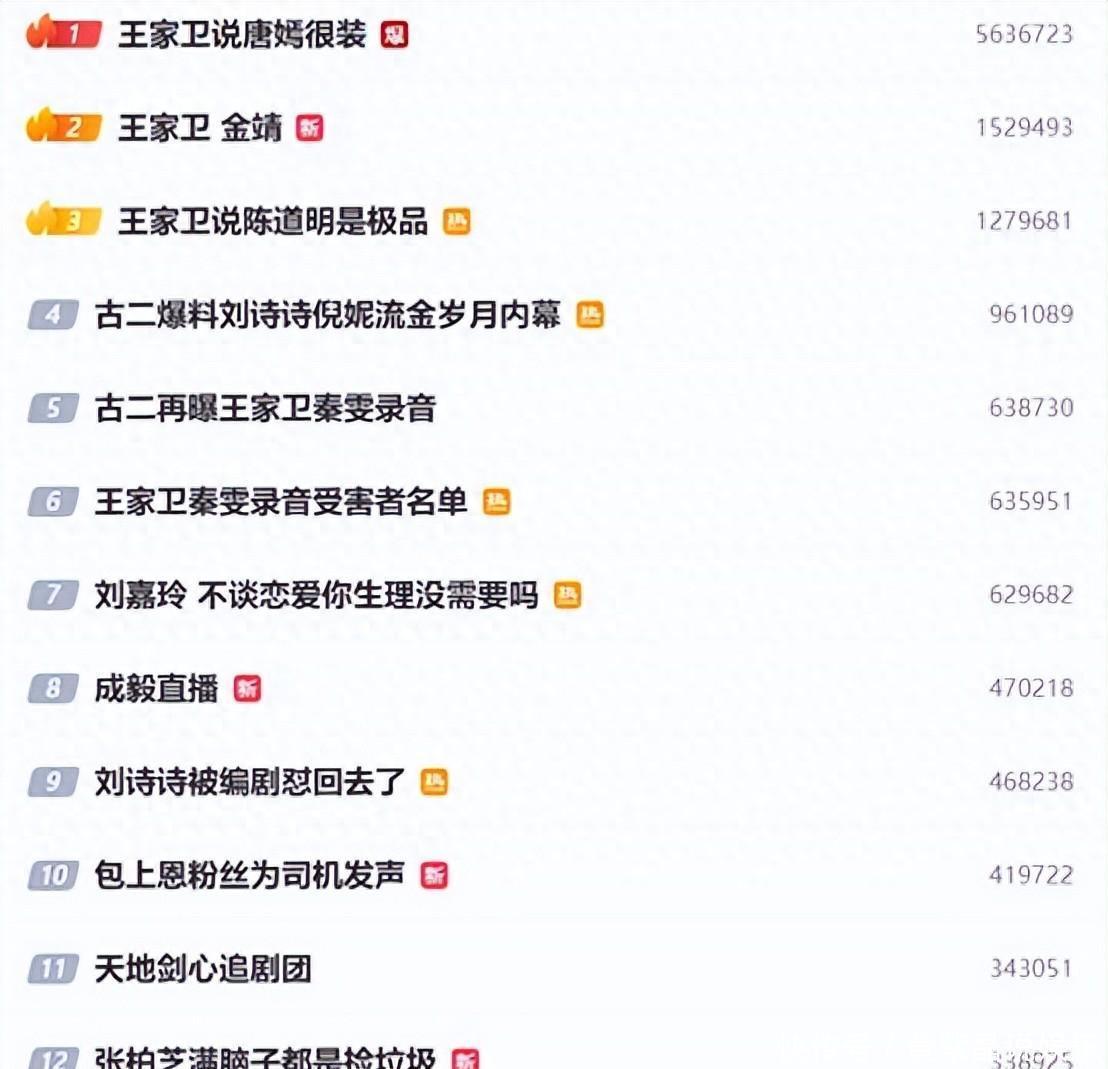This screenshot has width=1108, height=1069.
Task: Open 包上恩粉丝为司机发声
Action: pos(249,875)
